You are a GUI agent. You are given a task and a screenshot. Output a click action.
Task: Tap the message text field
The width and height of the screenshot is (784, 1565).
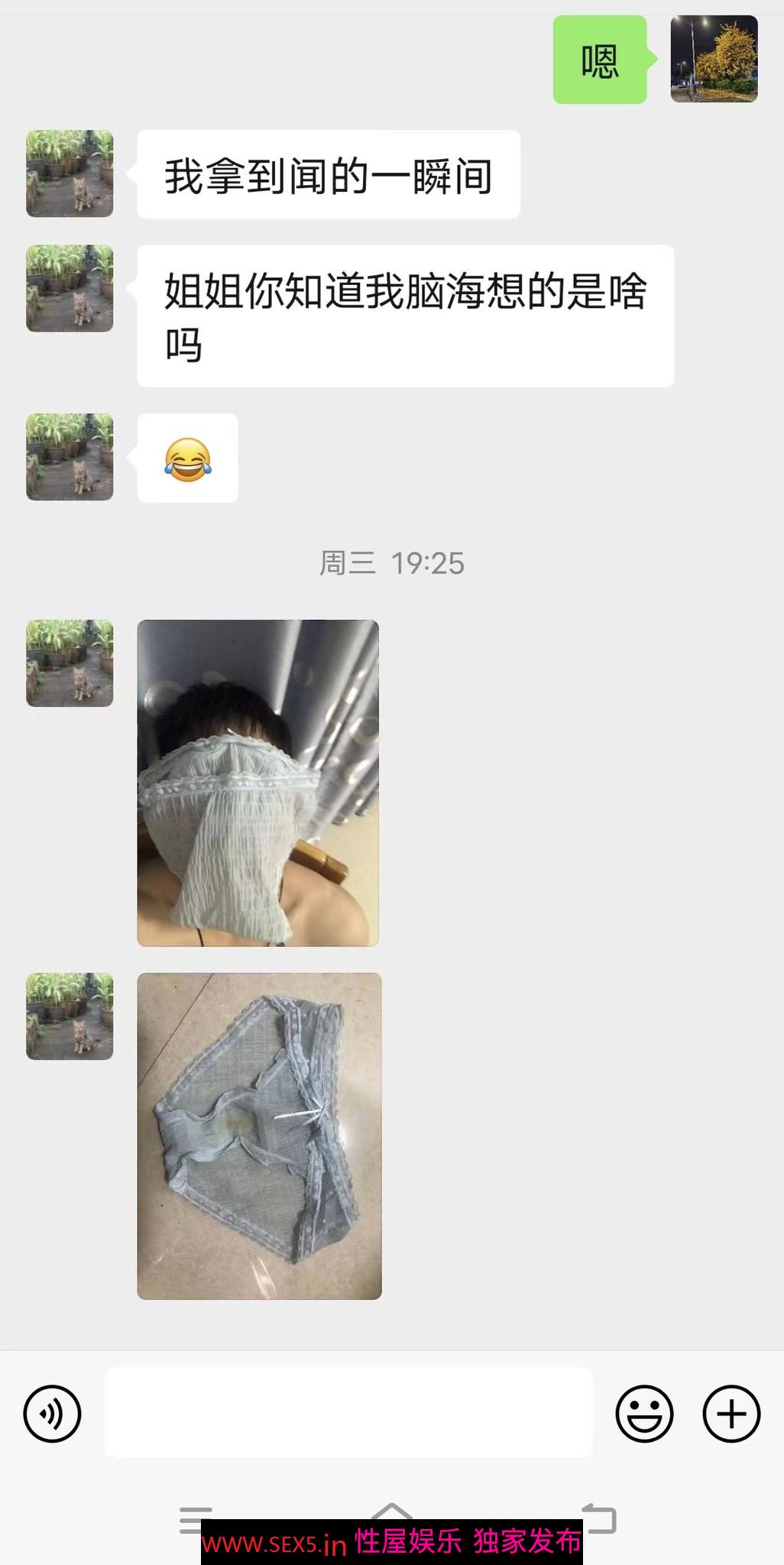348,1412
